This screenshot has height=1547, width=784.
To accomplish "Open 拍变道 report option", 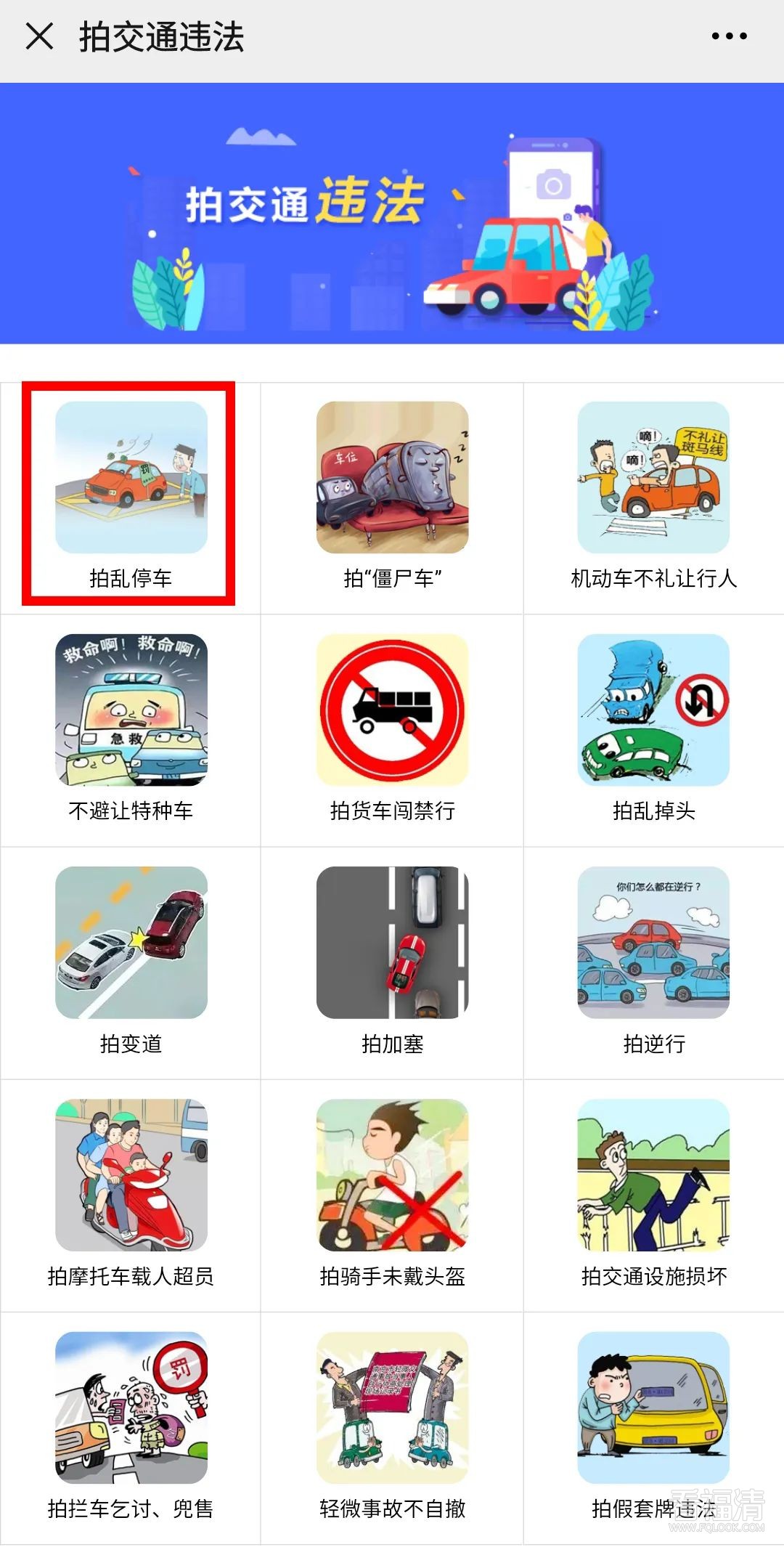I will click(131, 959).
